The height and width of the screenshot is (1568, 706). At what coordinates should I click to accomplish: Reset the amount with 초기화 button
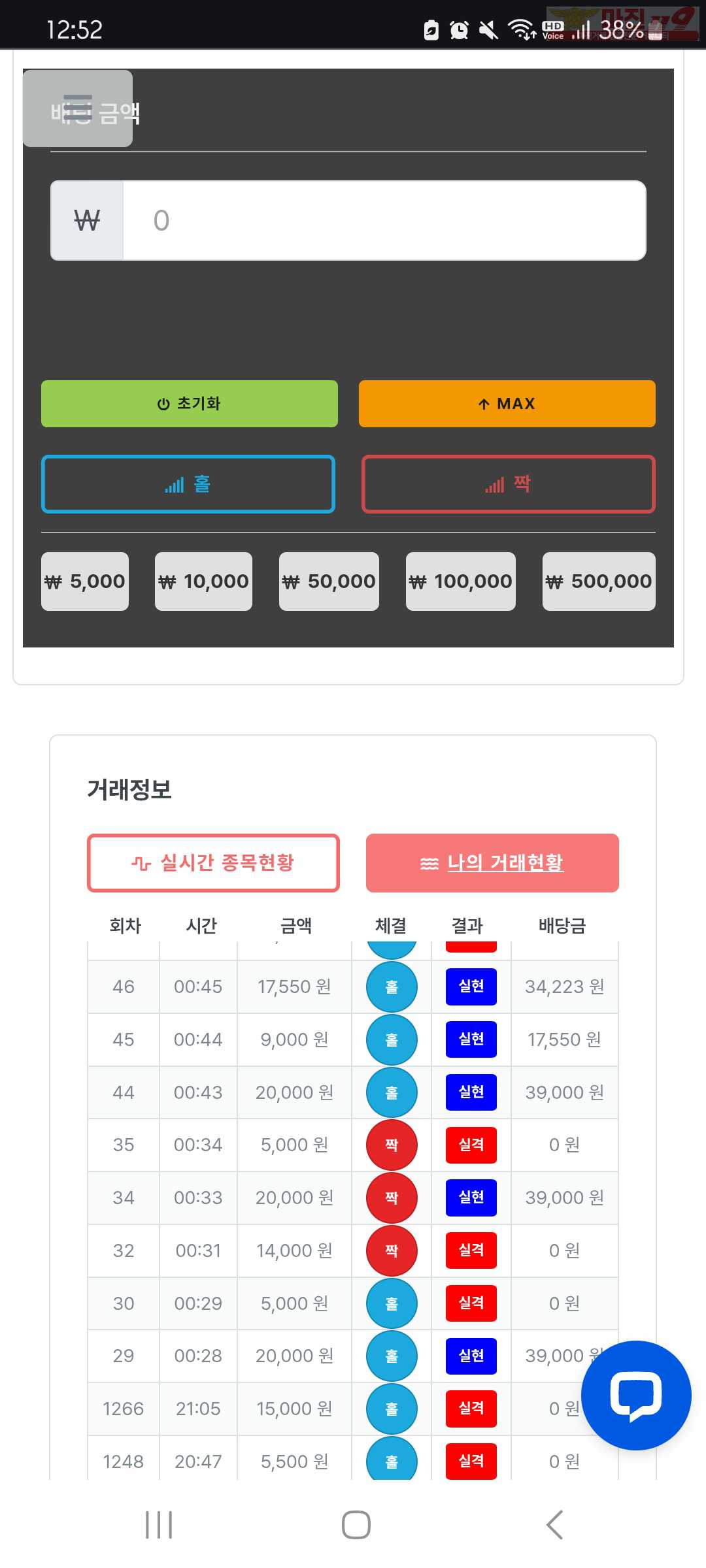coord(190,404)
